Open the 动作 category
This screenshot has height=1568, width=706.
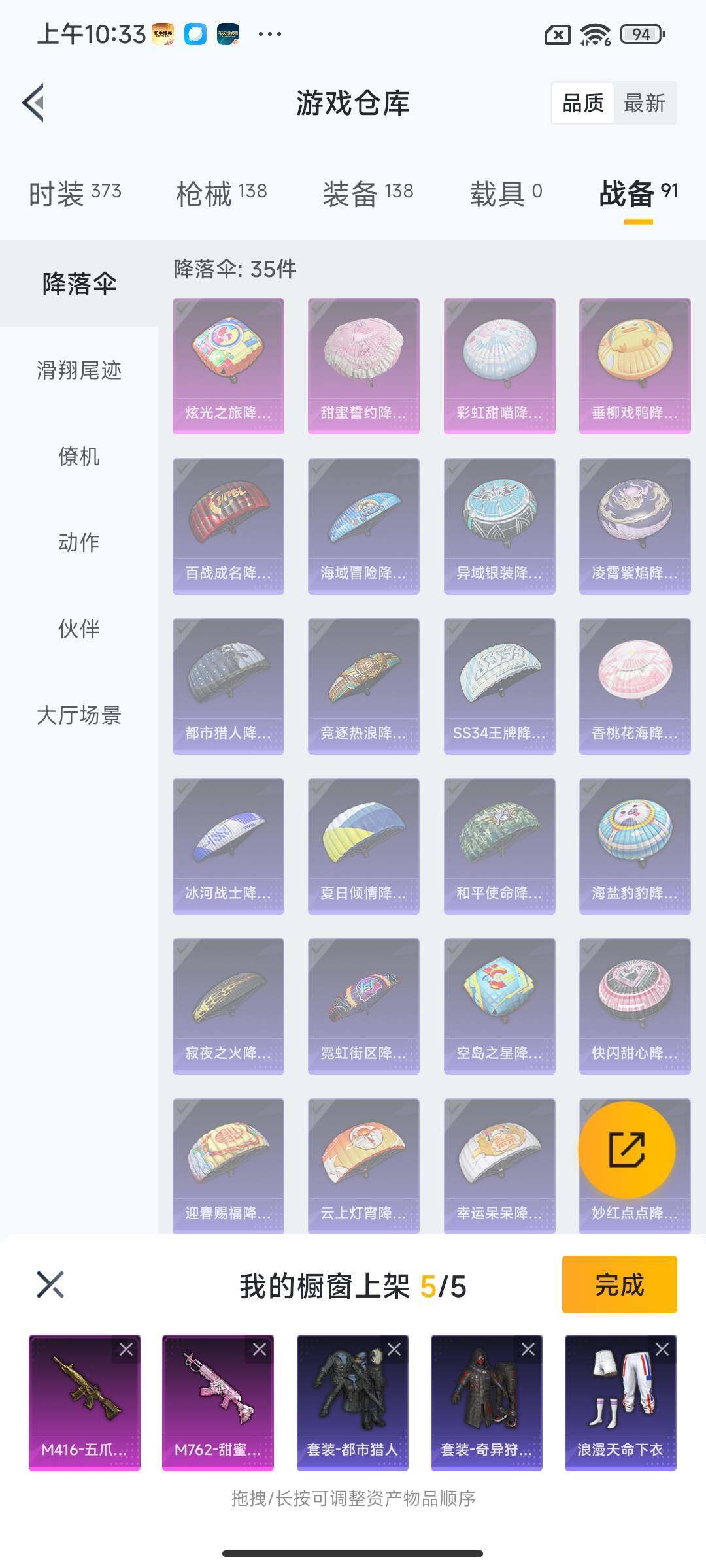tap(79, 543)
